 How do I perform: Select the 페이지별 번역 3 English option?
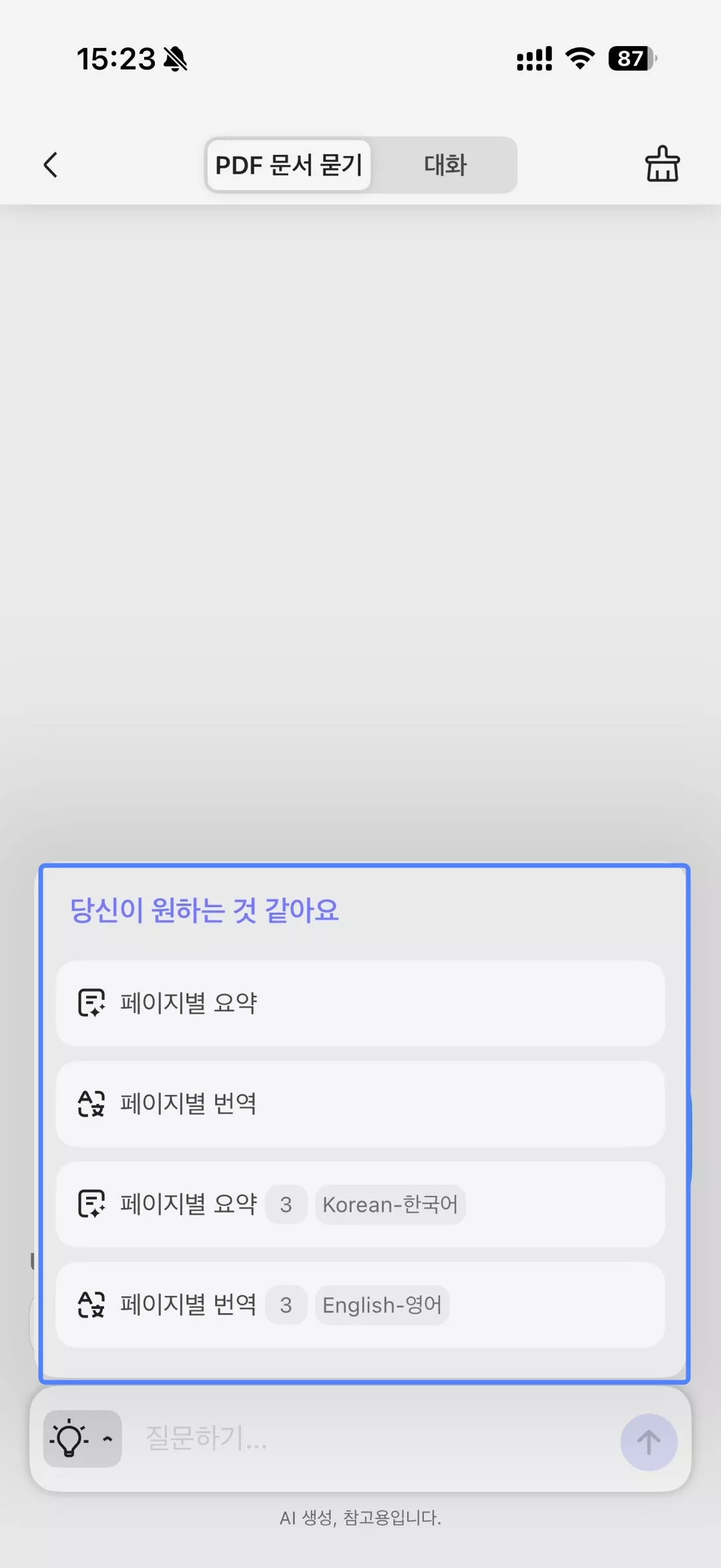point(360,1305)
